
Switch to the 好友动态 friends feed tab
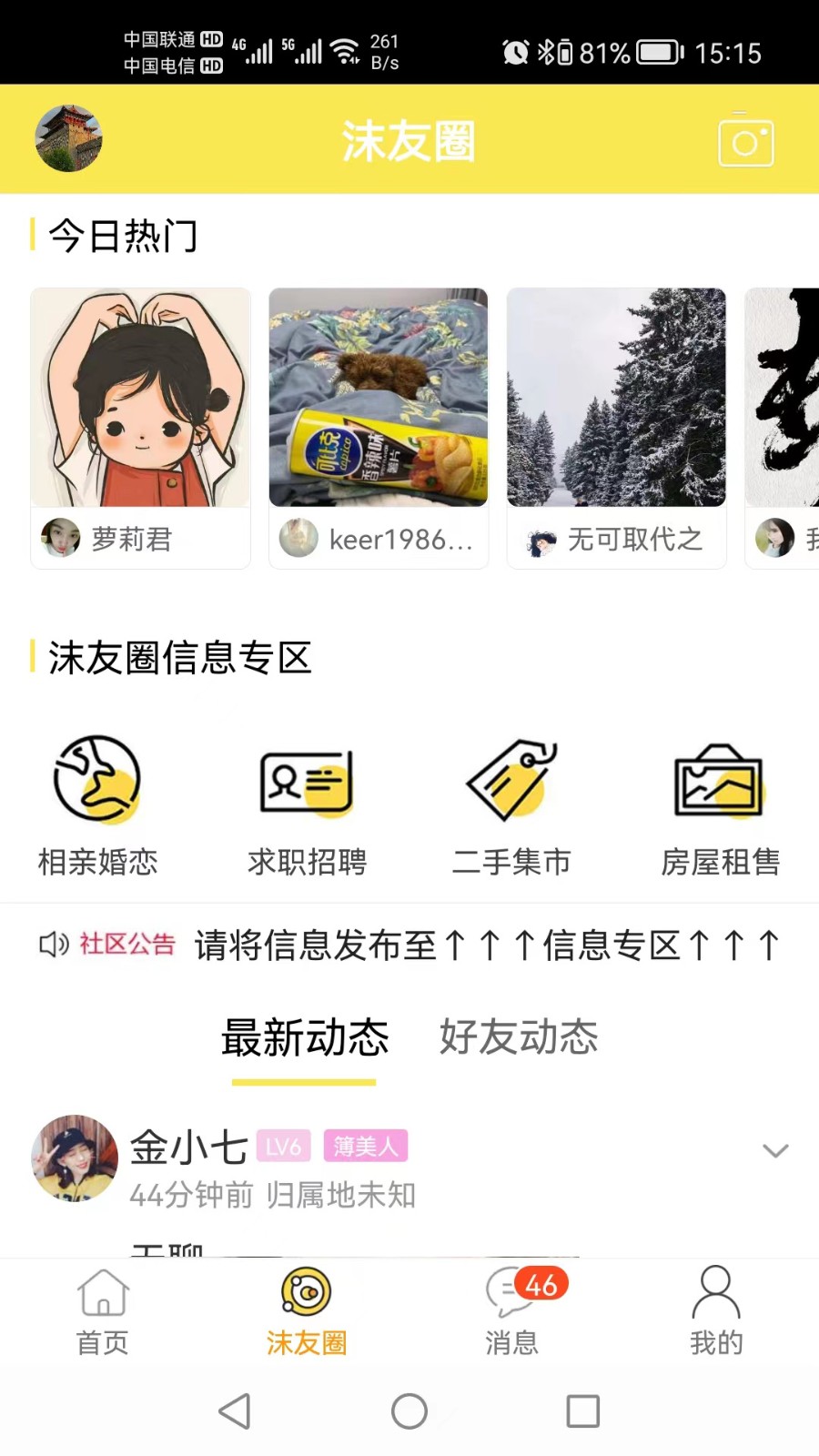click(x=517, y=1036)
